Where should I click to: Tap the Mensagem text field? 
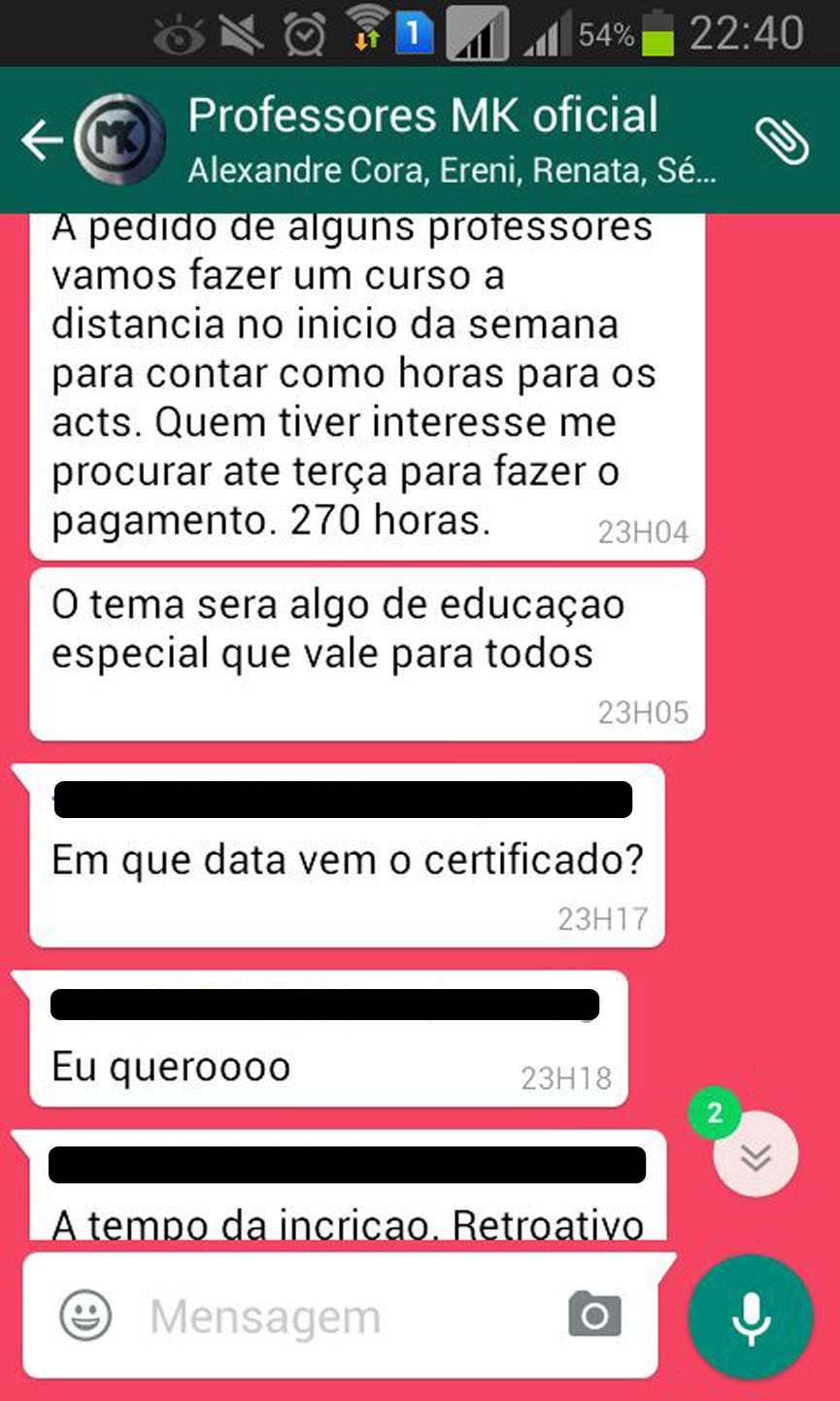click(340, 1316)
